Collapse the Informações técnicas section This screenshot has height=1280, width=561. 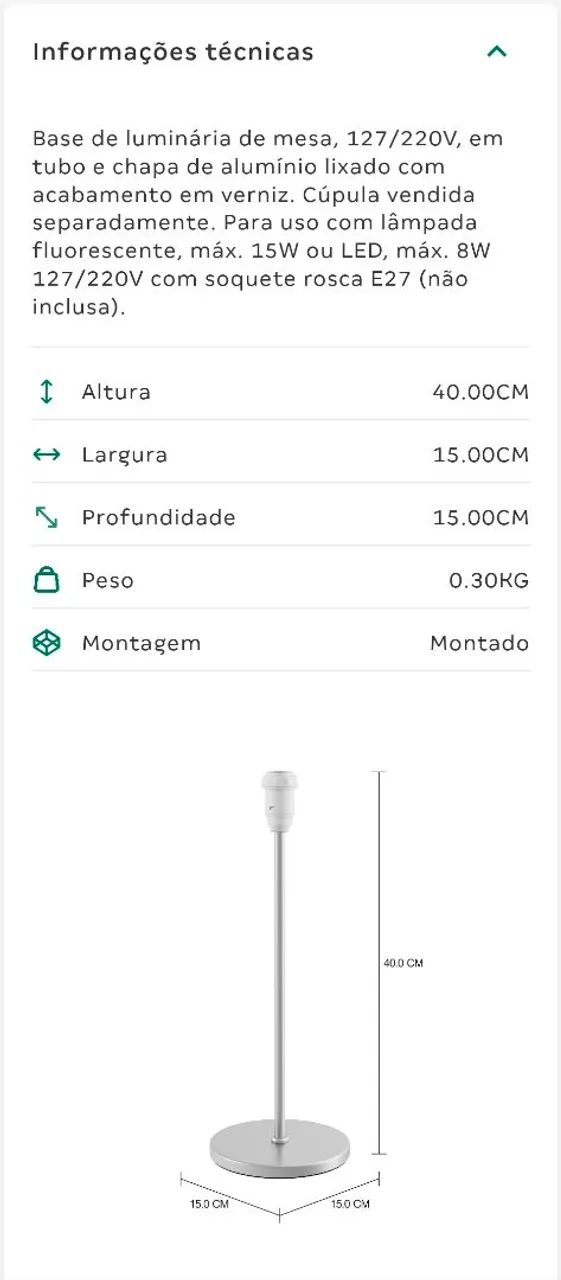[x=497, y=52]
